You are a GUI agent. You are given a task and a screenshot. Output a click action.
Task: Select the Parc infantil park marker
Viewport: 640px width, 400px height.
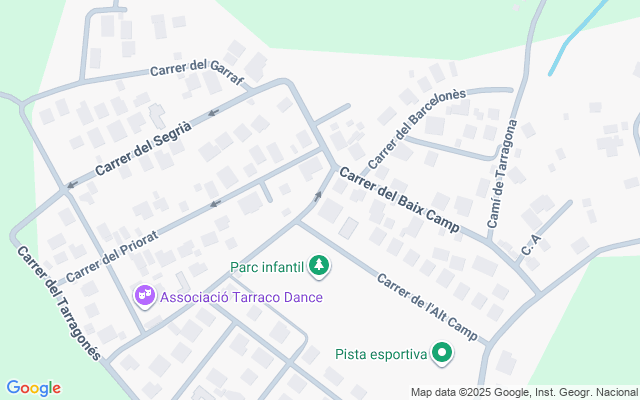[x=318, y=266]
